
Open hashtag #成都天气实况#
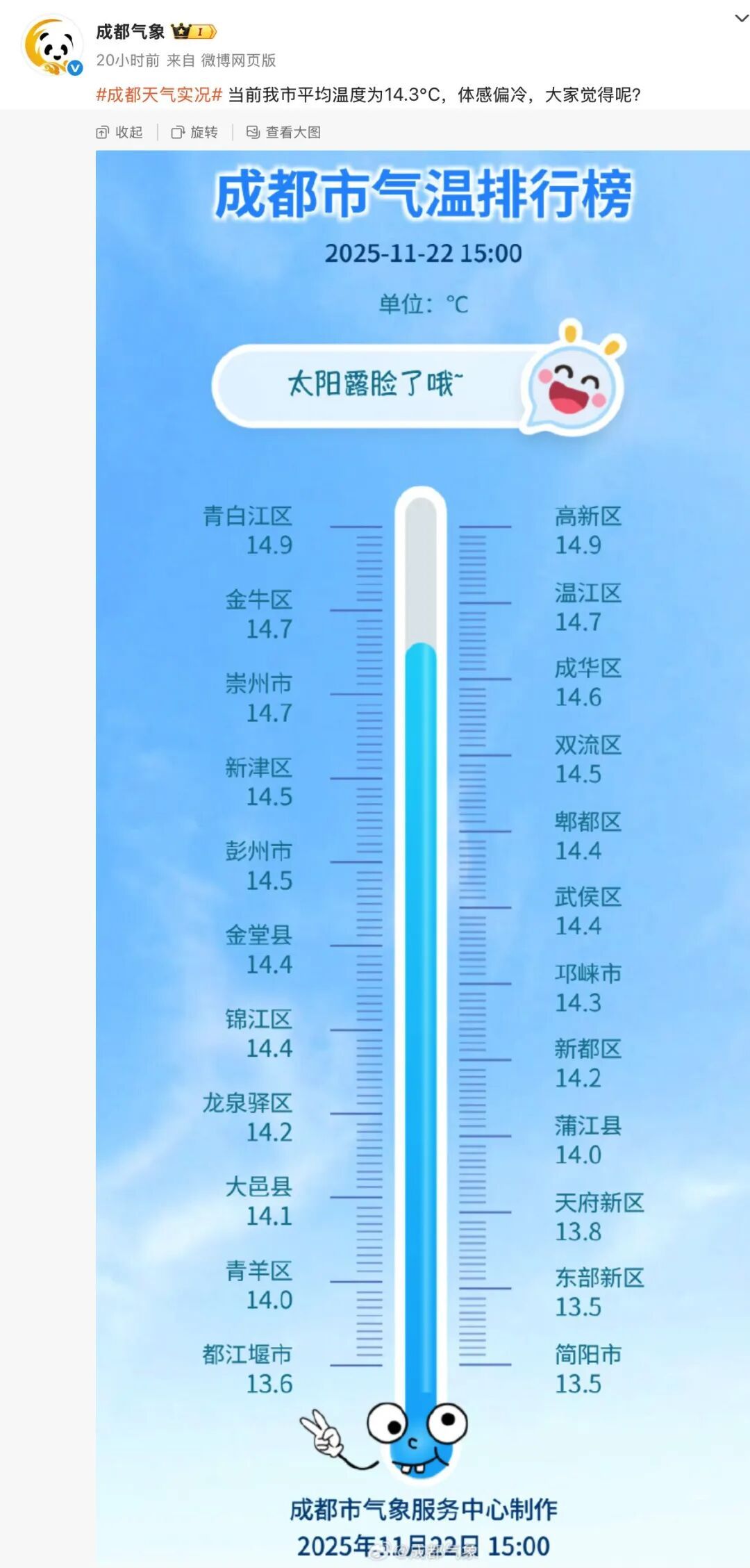156,95
